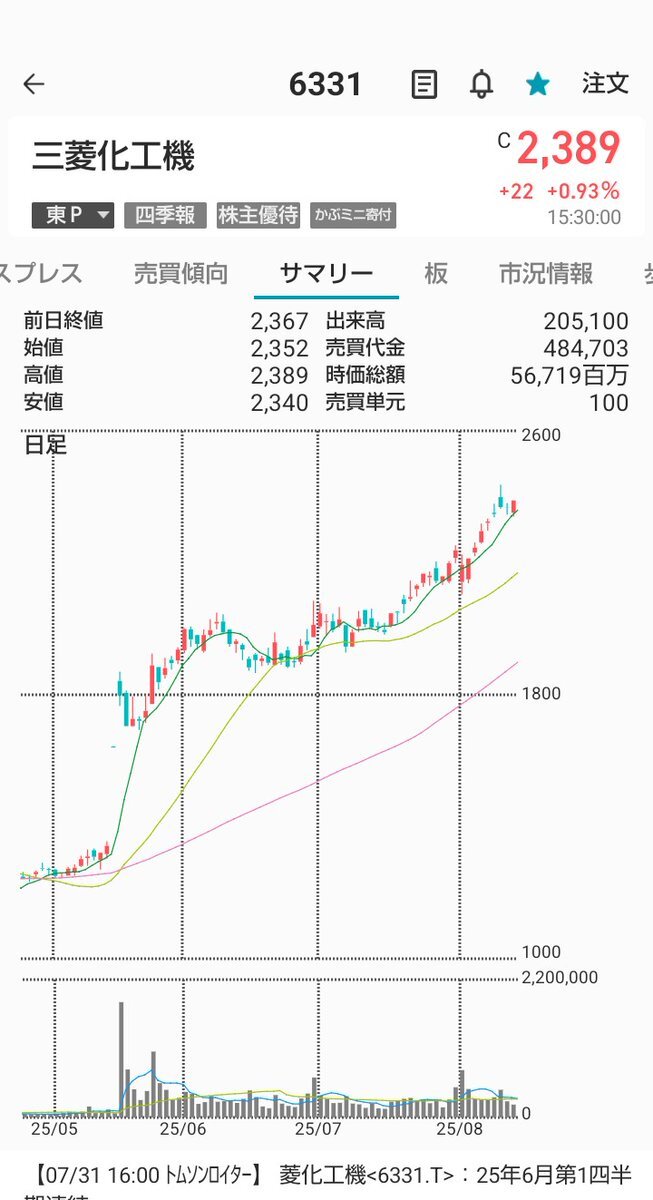The height and width of the screenshot is (1200, 653).
Task: Open the 四季報 company report
Action: [x=165, y=215]
